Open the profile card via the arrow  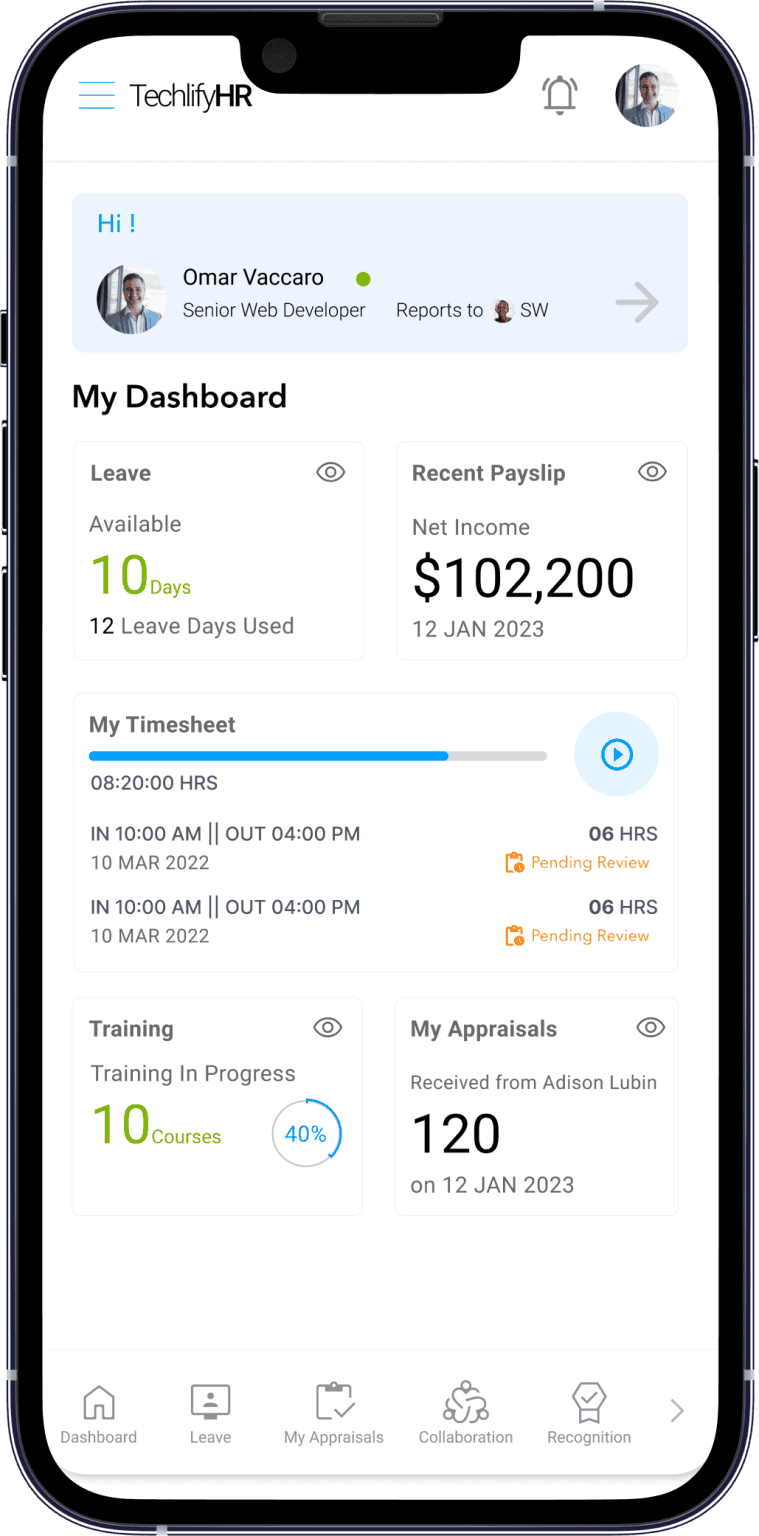(x=637, y=302)
